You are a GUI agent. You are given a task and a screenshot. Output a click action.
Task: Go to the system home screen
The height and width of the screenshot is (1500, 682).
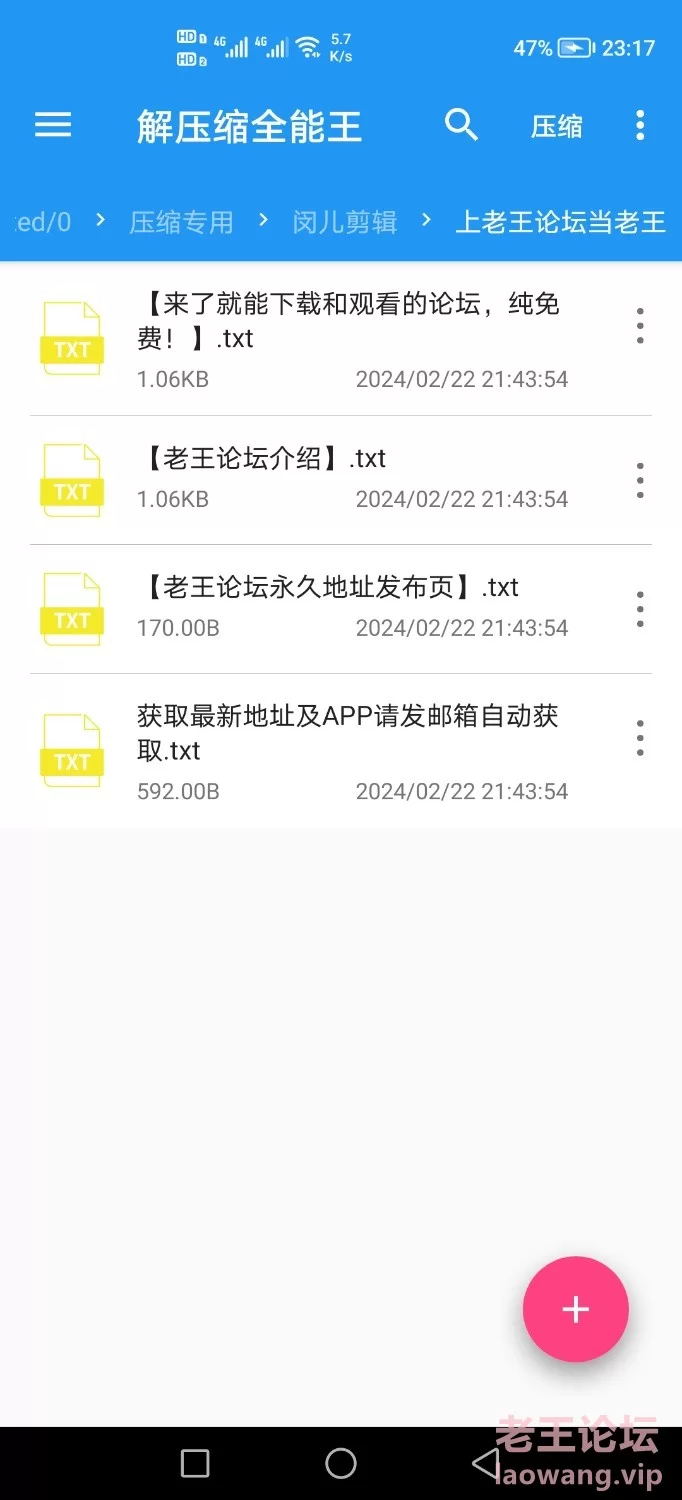(341, 1463)
